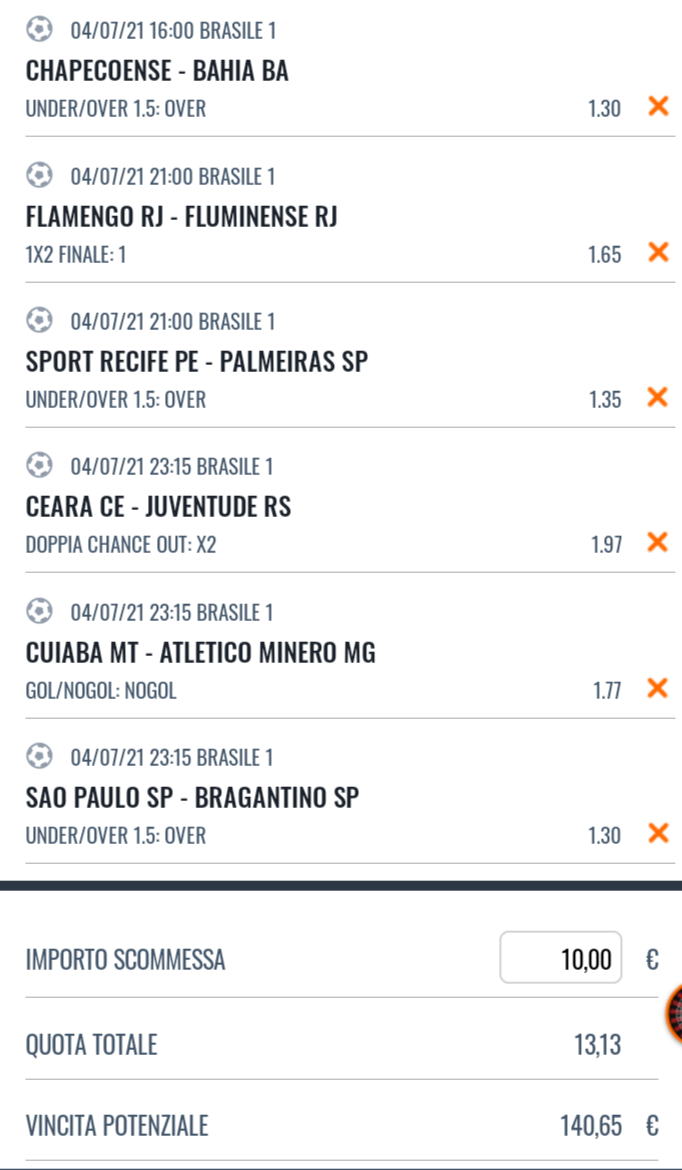This screenshot has height=1170, width=682.
Task: Remove Chapecoense - Bahia BA selection
Action: (x=658, y=106)
